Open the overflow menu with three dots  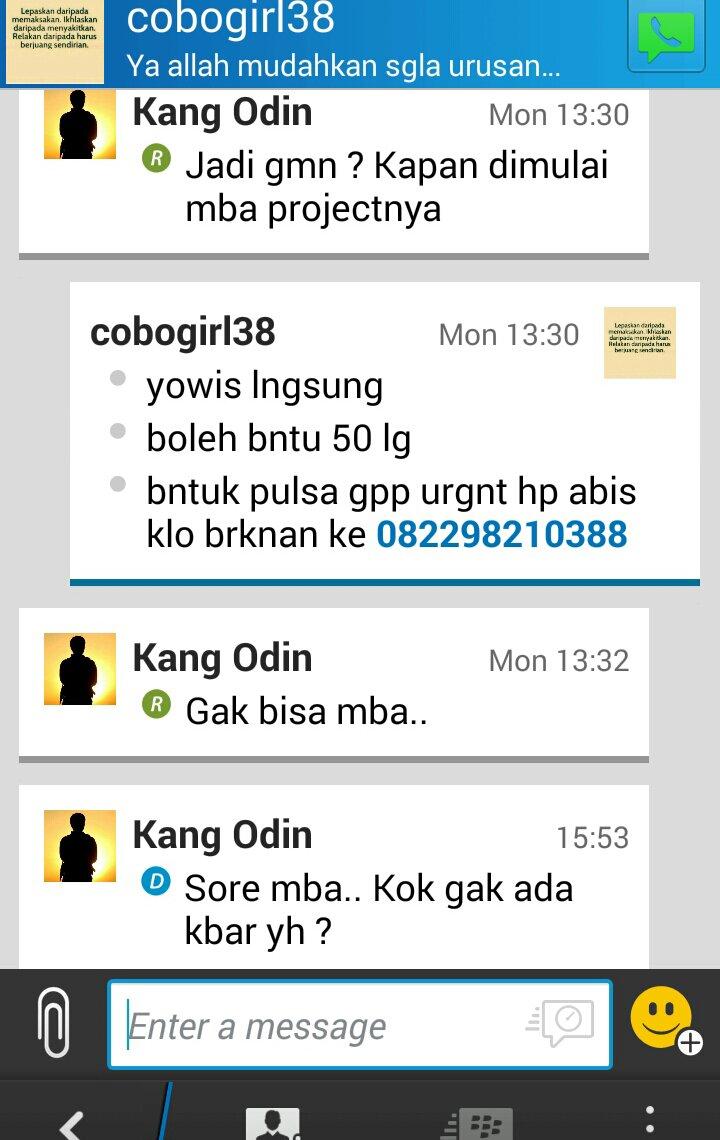tap(650, 1122)
